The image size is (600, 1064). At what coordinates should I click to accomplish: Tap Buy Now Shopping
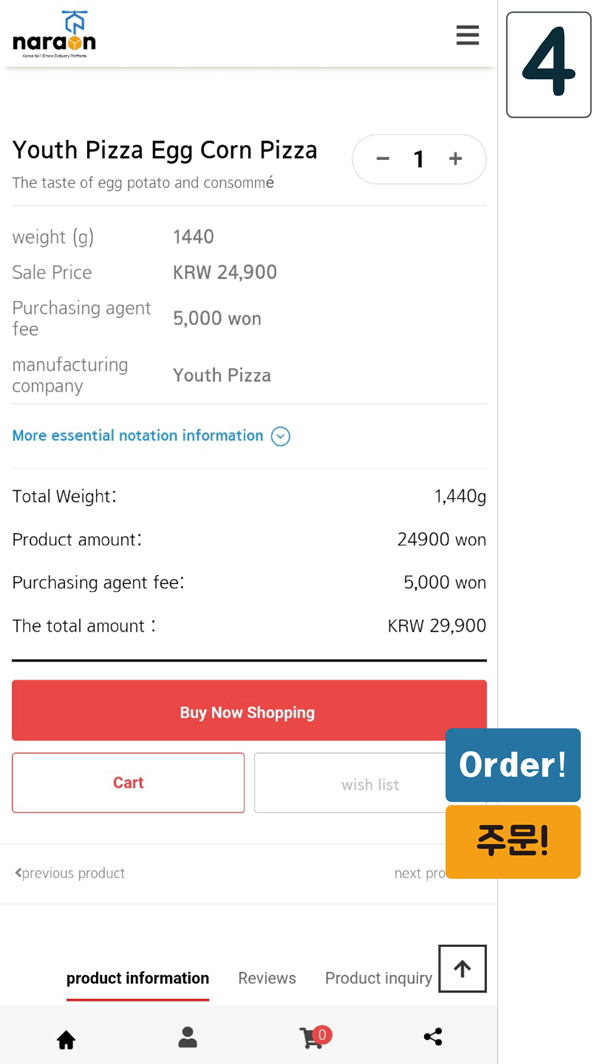point(249,710)
